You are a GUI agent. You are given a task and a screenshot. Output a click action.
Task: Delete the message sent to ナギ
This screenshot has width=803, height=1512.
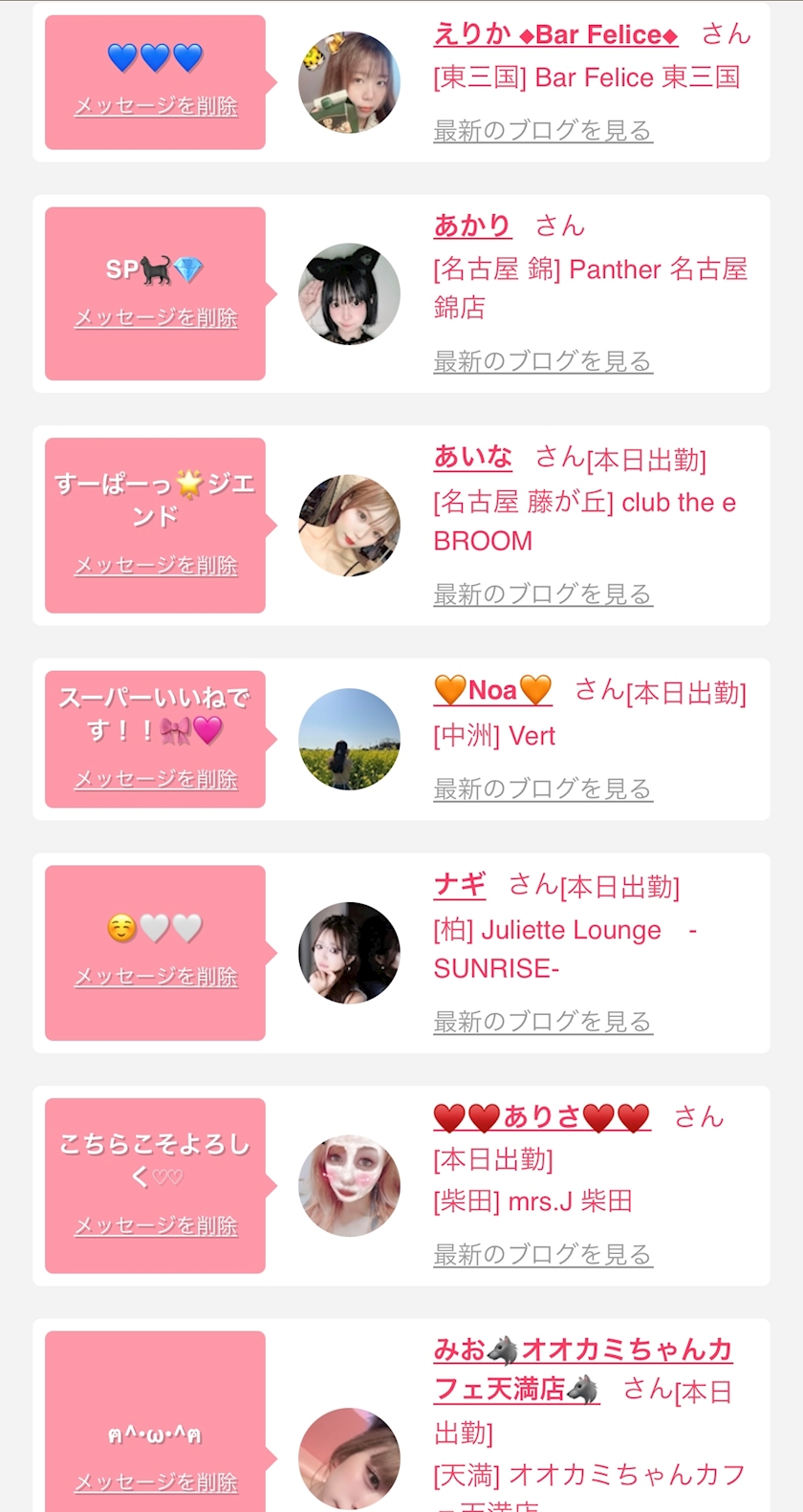tap(156, 977)
